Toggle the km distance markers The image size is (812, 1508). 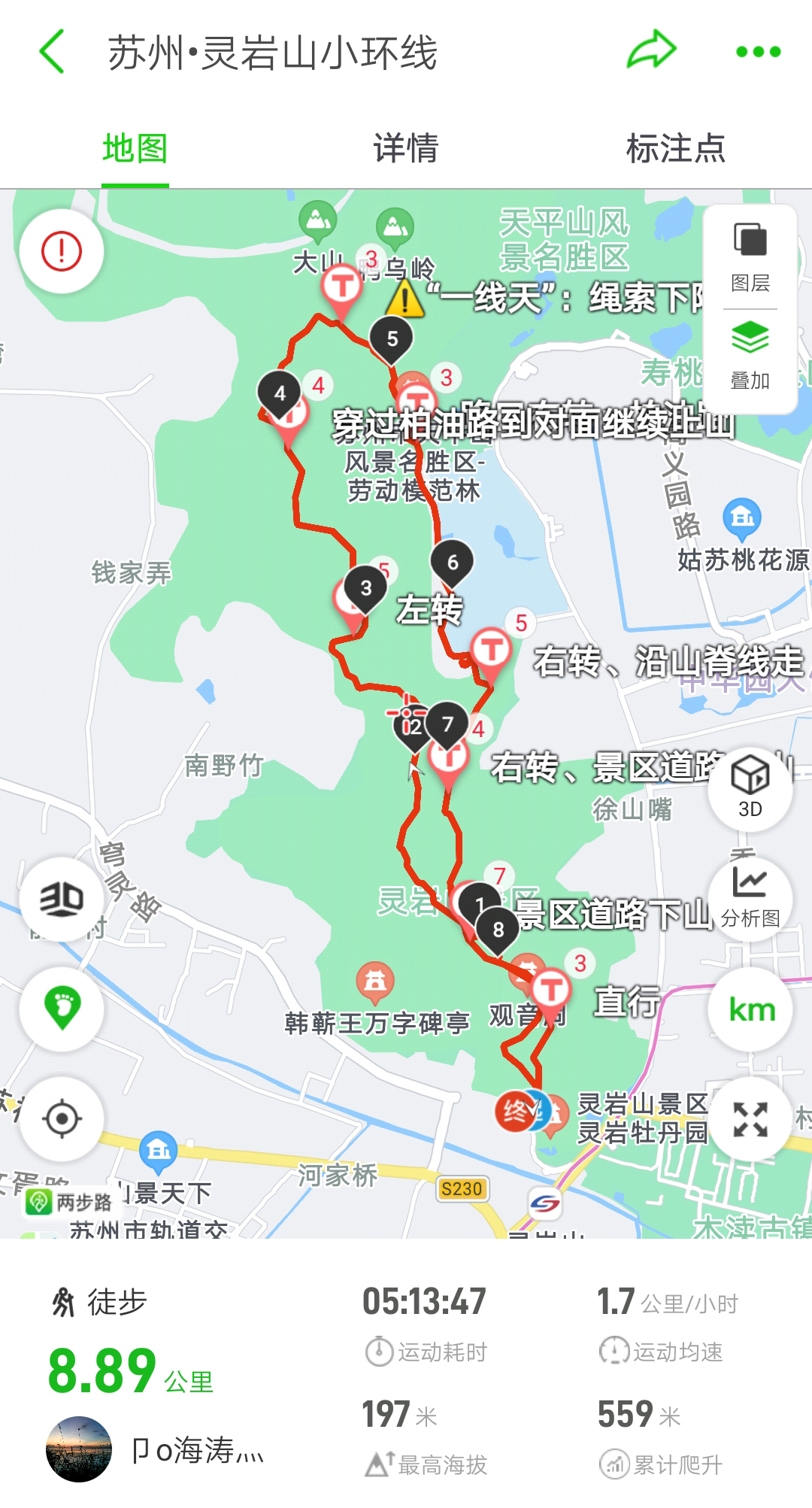(x=751, y=1009)
